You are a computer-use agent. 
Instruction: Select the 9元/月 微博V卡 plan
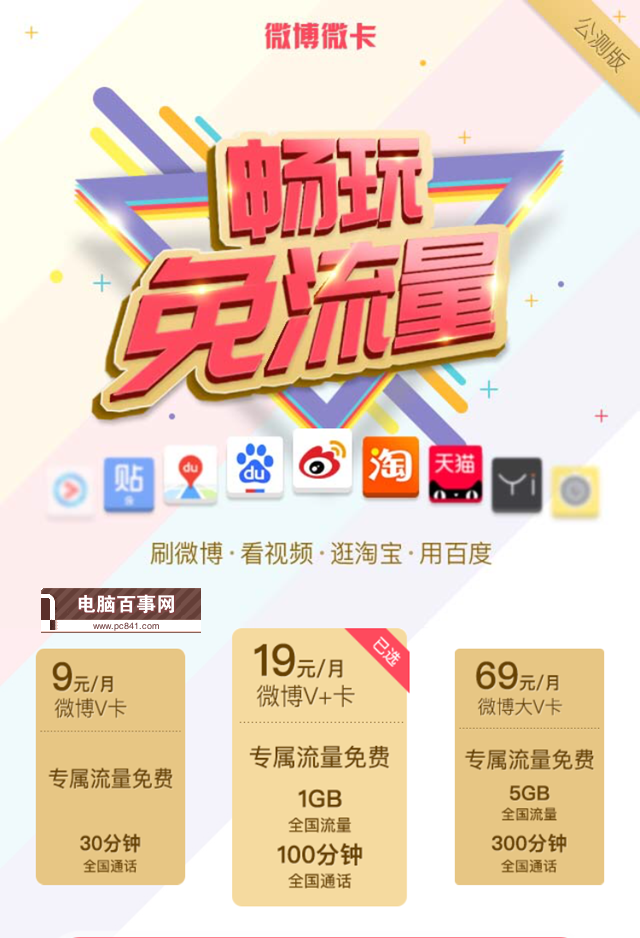pos(110,766)
